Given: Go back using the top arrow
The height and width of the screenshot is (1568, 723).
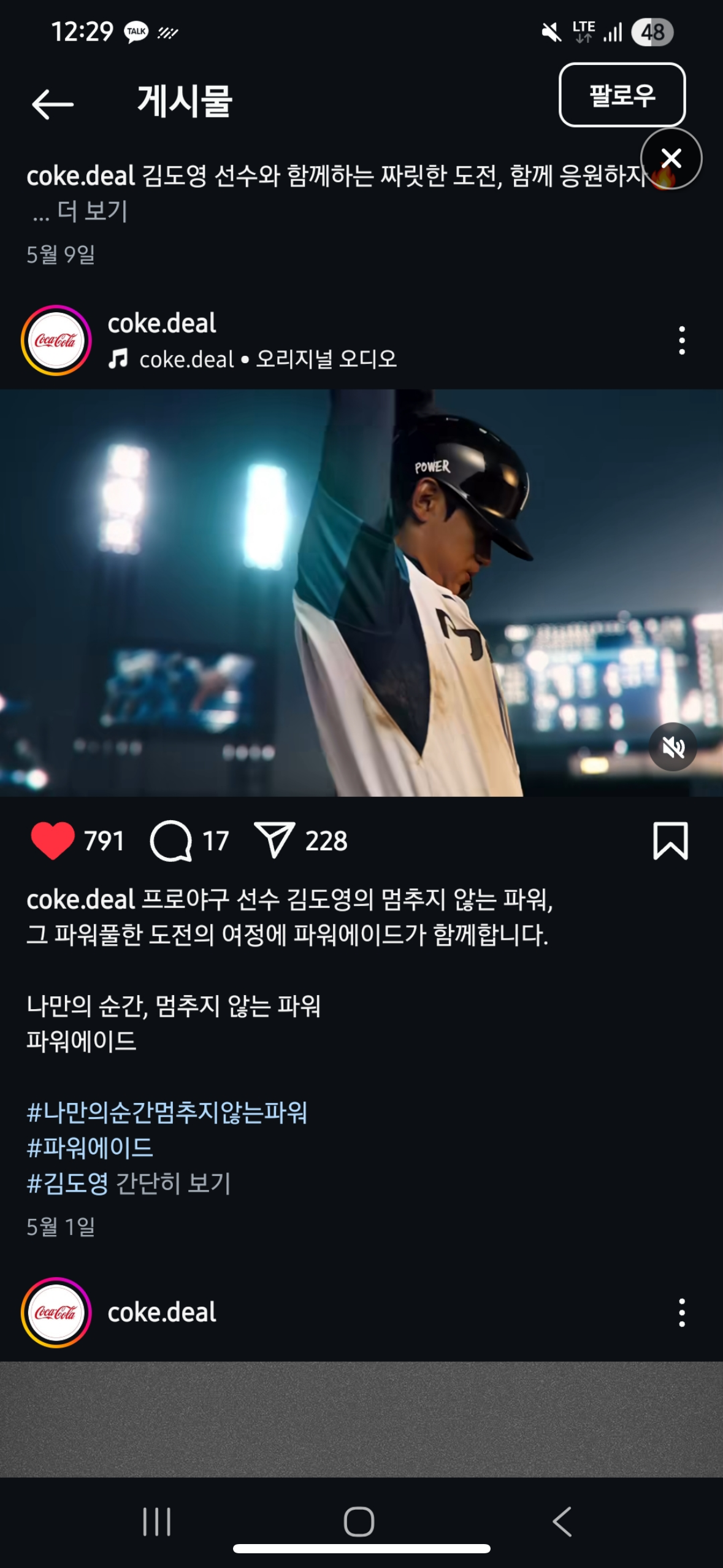Looking at the screenshot, I should click(53, 103).
